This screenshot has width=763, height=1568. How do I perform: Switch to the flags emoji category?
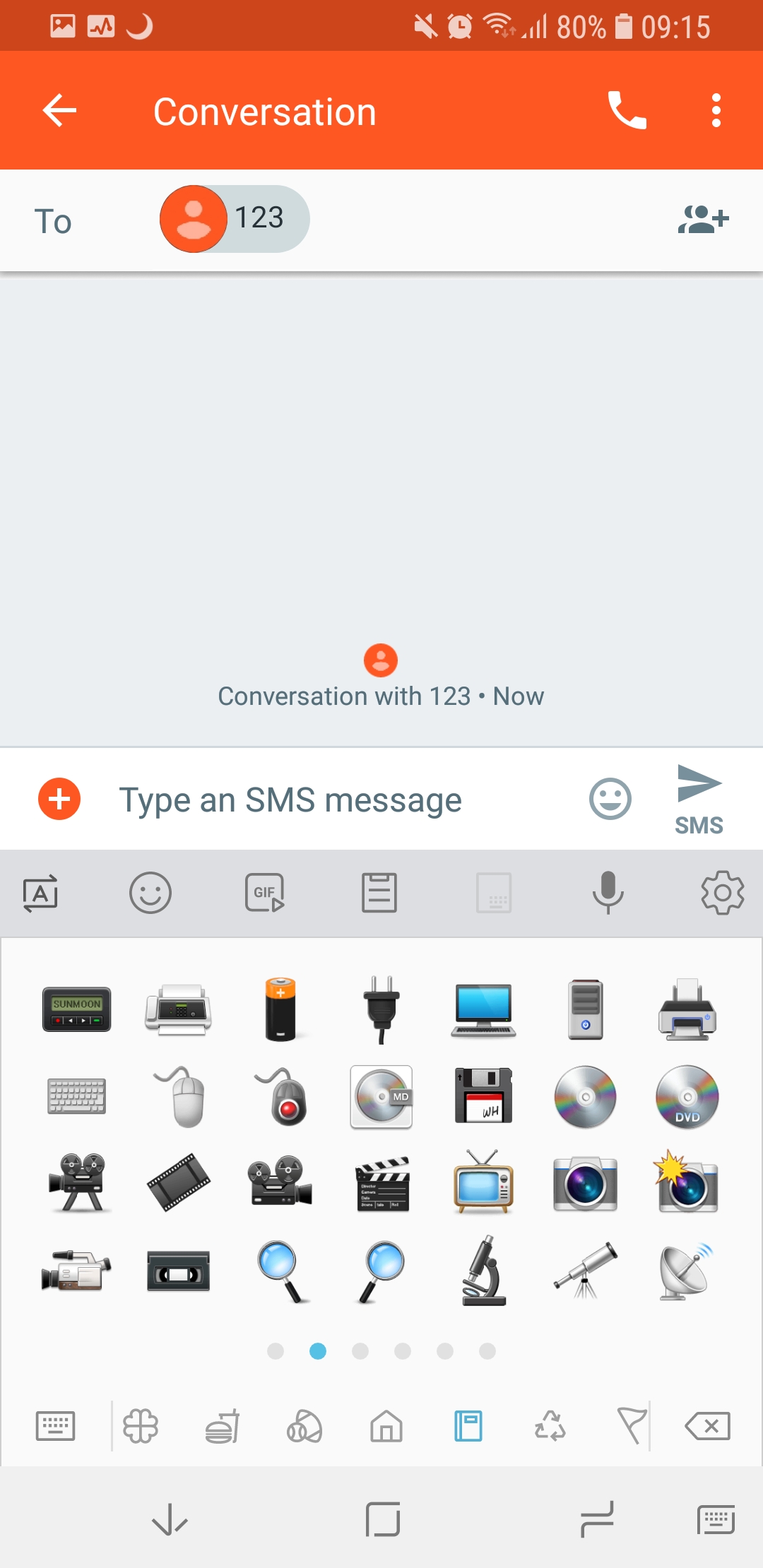pos(632,1426)
